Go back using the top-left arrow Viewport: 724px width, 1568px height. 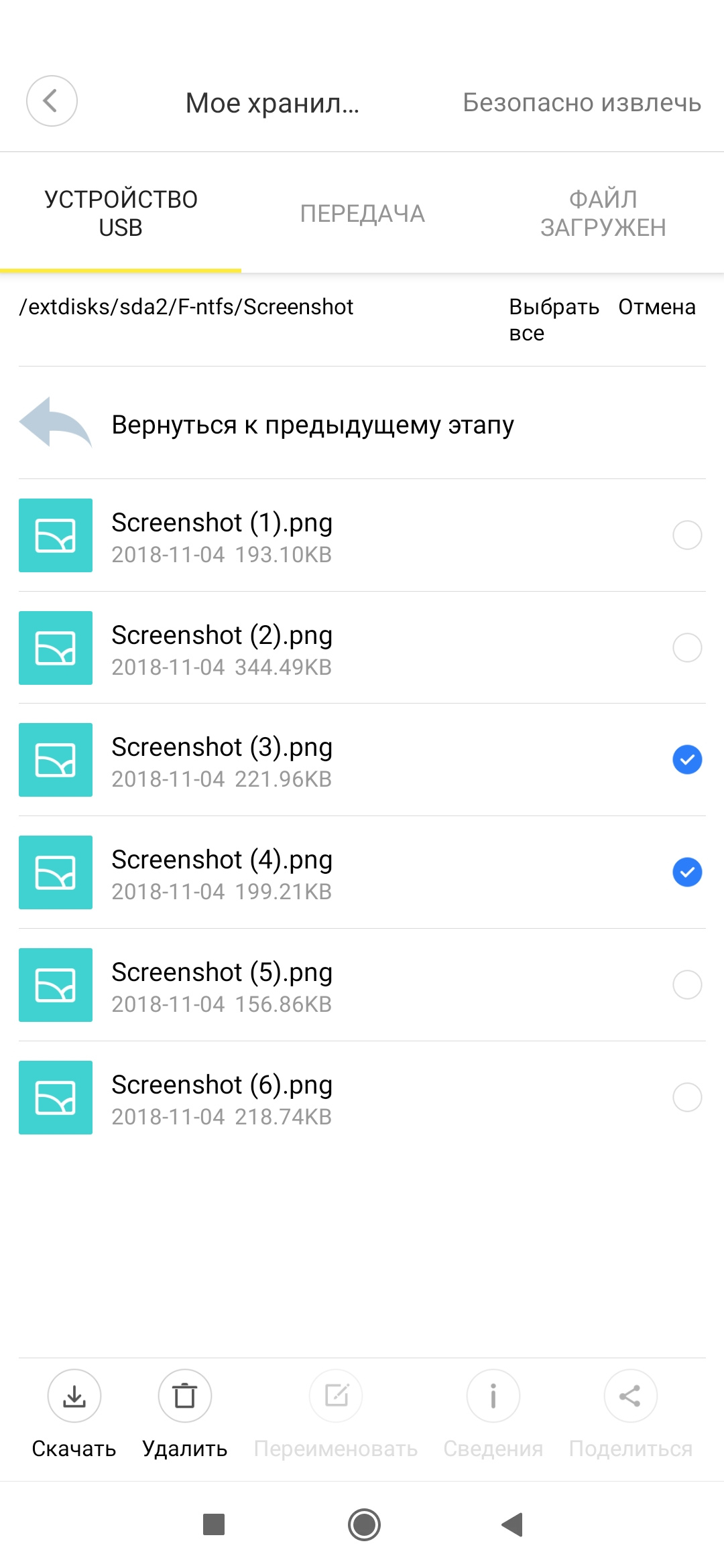coord(52,101)
